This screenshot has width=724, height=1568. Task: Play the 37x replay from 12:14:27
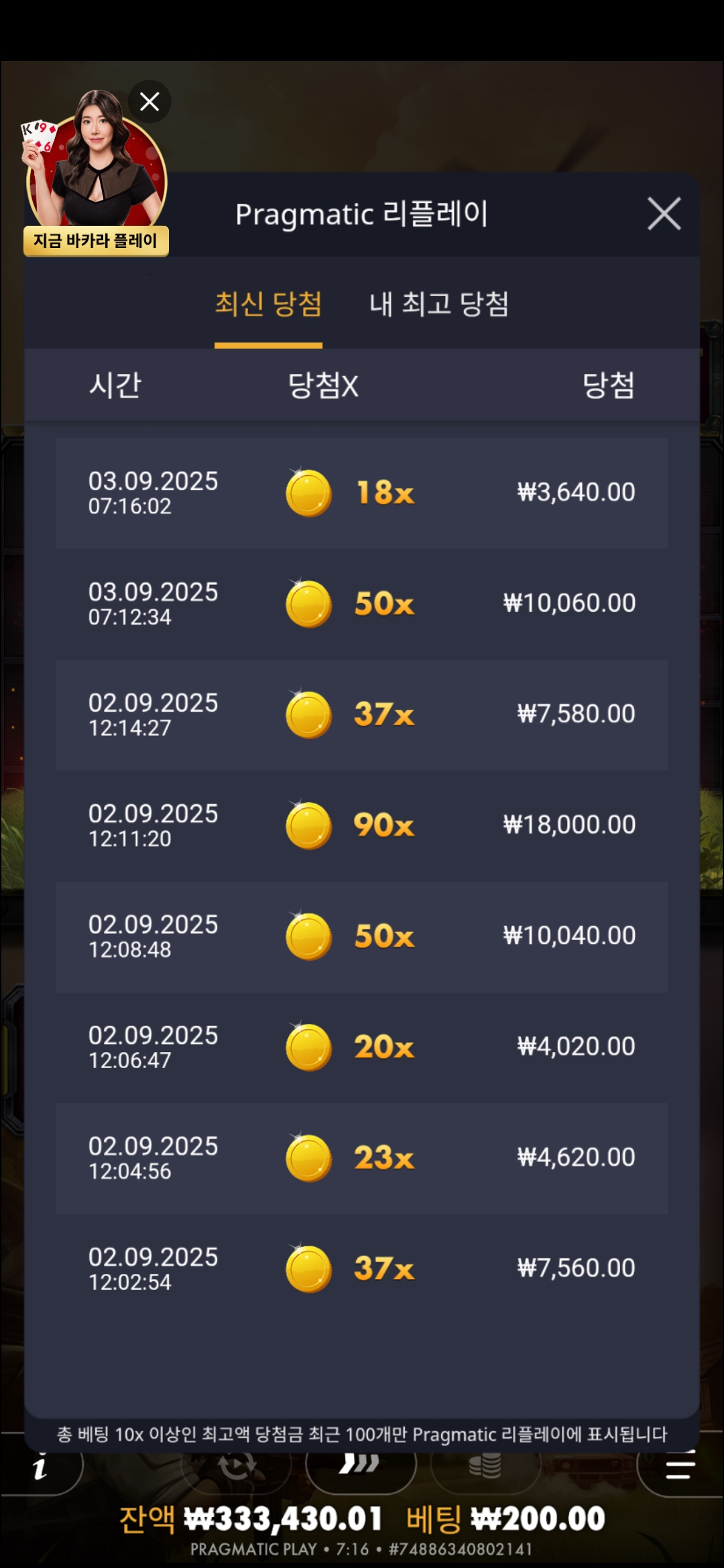pyautogui.click(x=362, y=714)
